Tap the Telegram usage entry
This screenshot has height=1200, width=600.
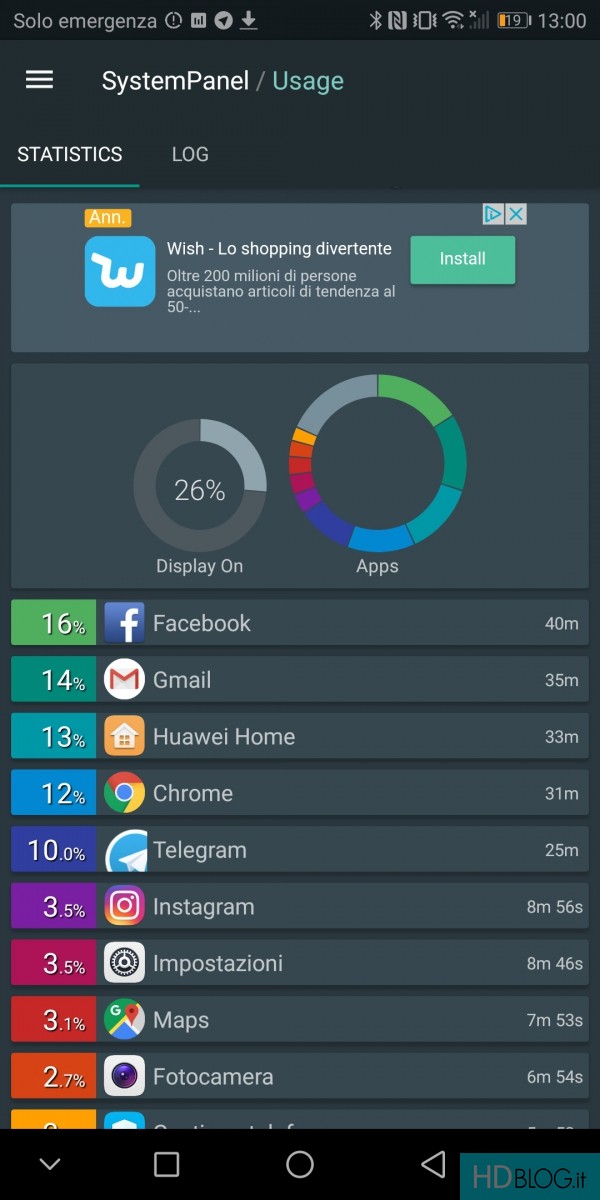pos(300,850)
